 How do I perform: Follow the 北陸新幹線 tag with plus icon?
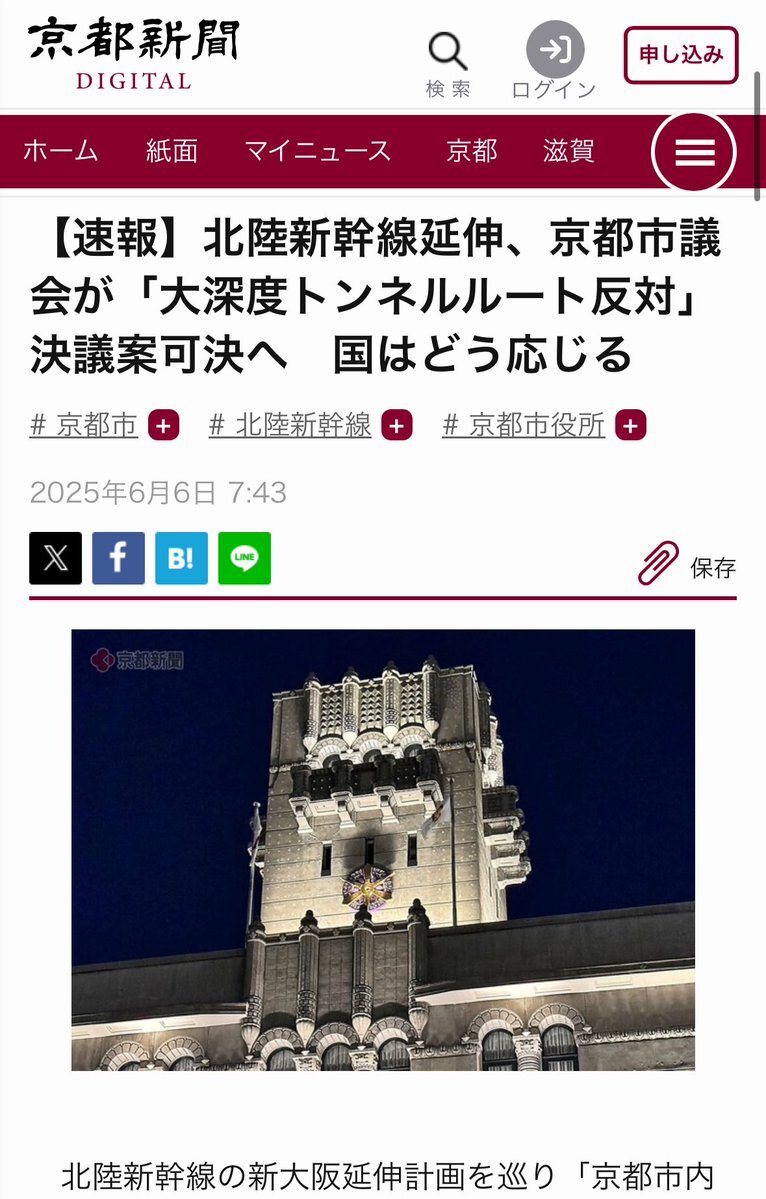tap(397, 426)
